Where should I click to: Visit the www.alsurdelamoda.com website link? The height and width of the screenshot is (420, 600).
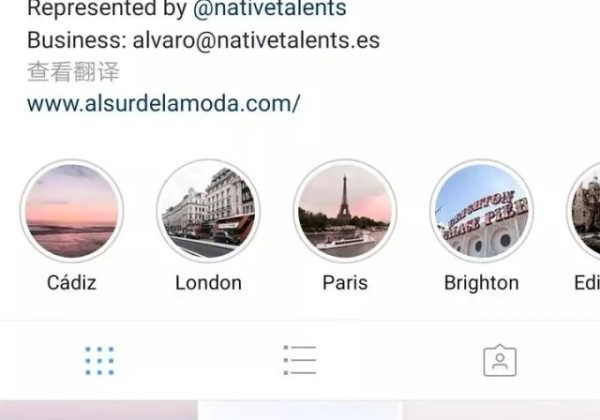(163, 103)
